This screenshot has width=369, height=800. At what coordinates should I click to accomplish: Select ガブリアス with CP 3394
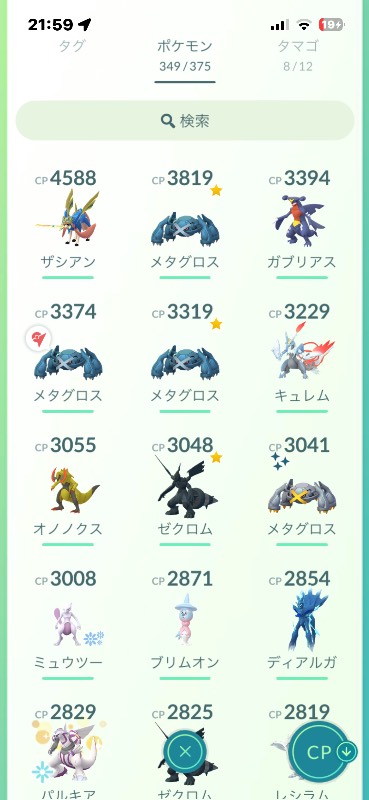click(x=302, y=223)
